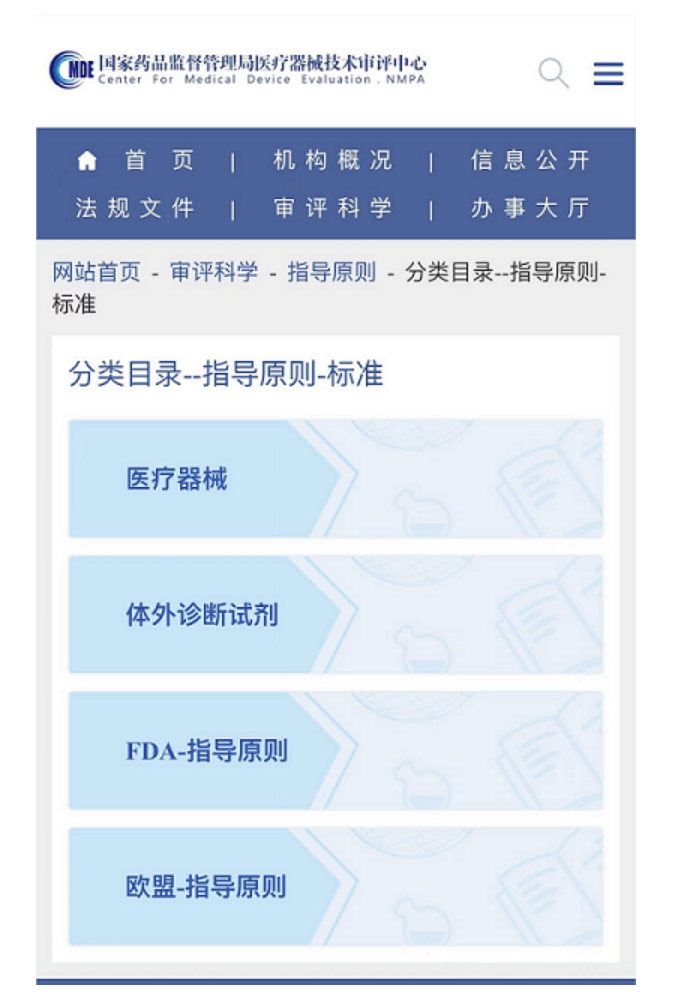The height and width of the screenshot is (1001, 675).
Task: Open the 法规文件 section
Action: coord(135,209)
